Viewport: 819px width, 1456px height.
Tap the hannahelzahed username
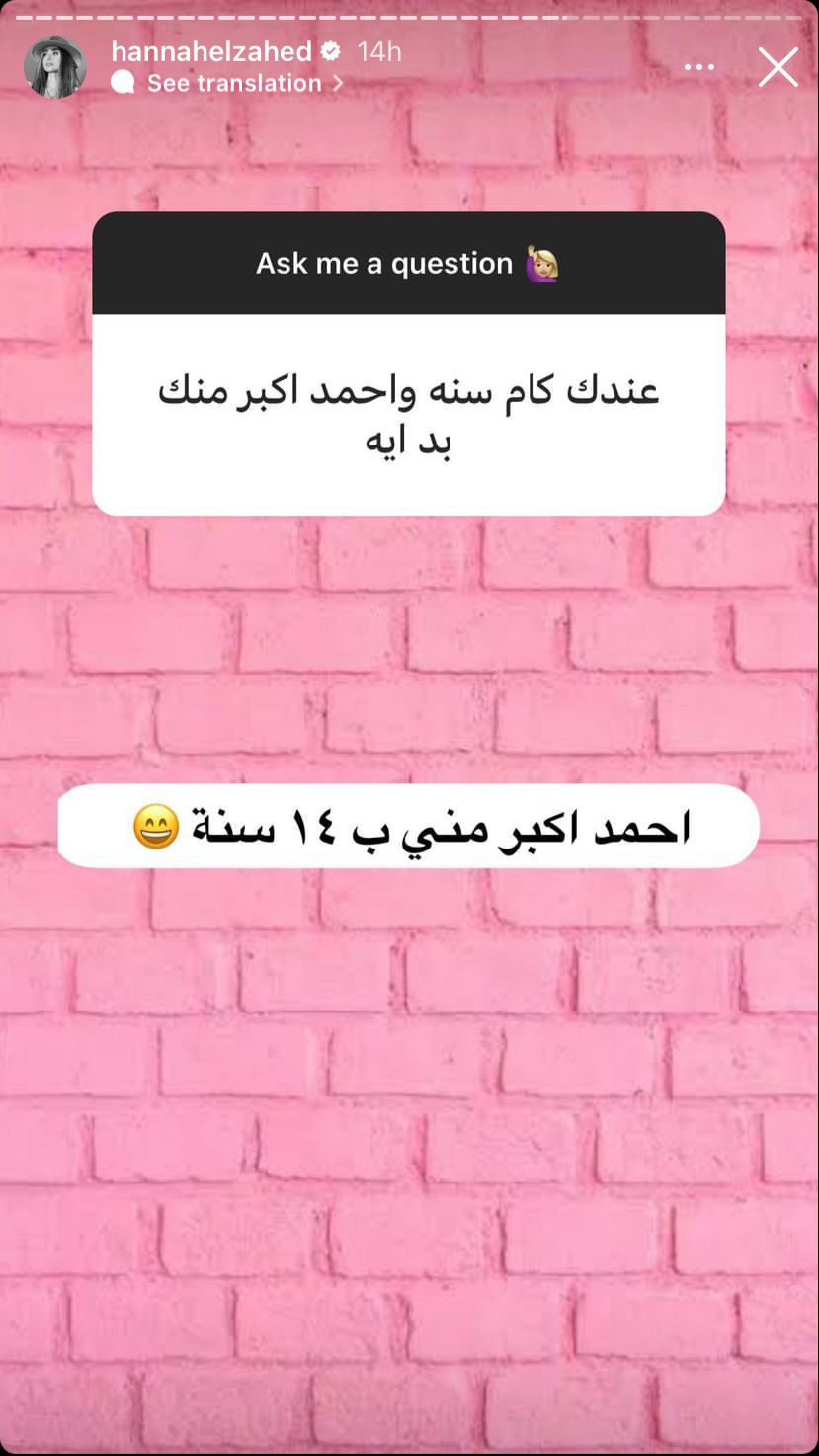pos(210,51)
